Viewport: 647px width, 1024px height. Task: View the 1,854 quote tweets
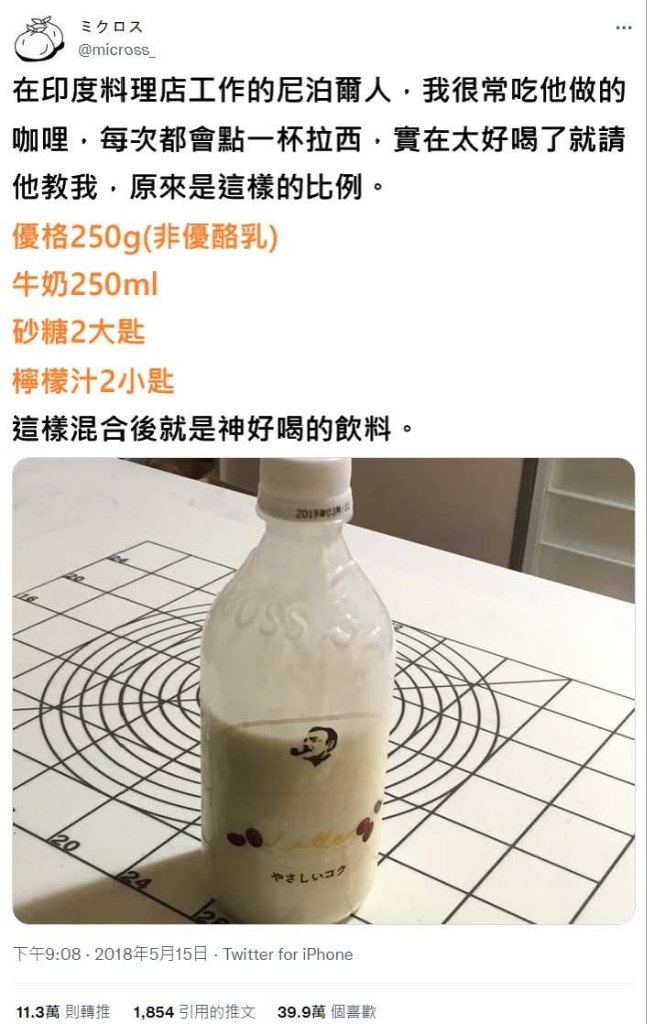(194, 1012)
